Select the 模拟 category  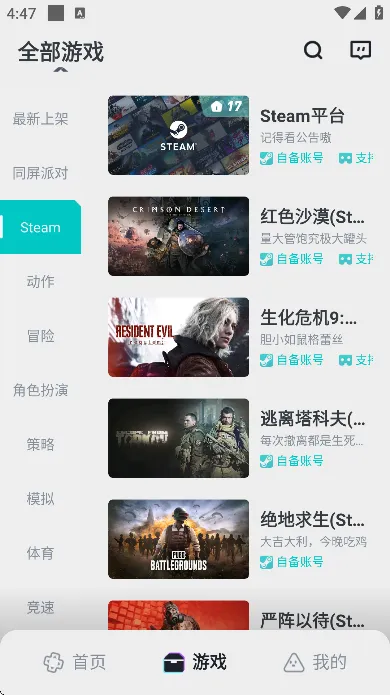[x=40, y=499]
